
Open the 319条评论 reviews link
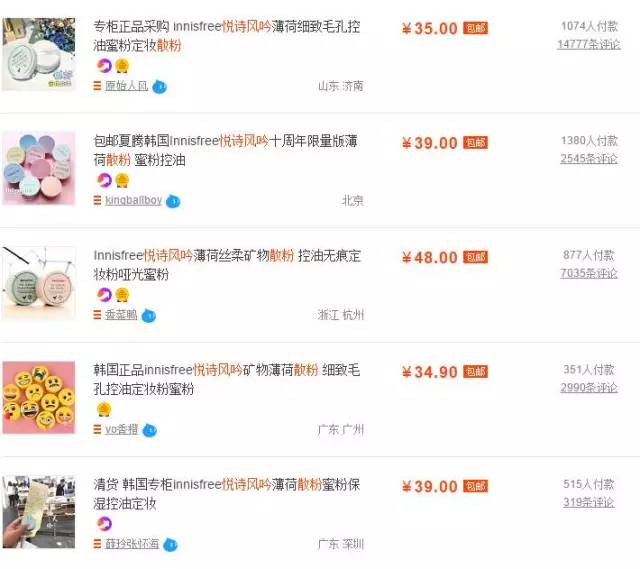(589, 502)
